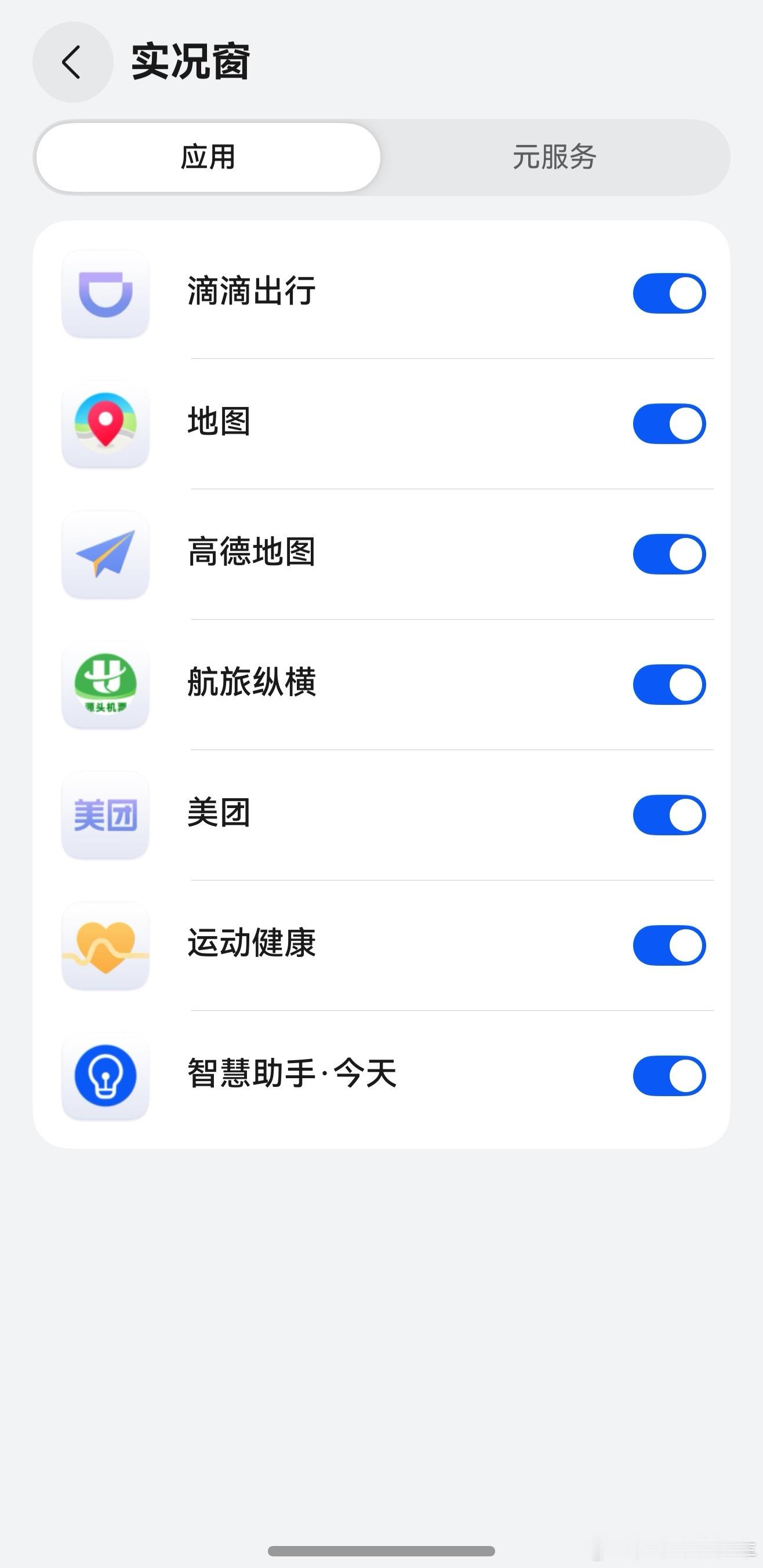Switch off 航旅纵横 live window
This screenshot has width=763, height=1568.
tap(669, 684)
